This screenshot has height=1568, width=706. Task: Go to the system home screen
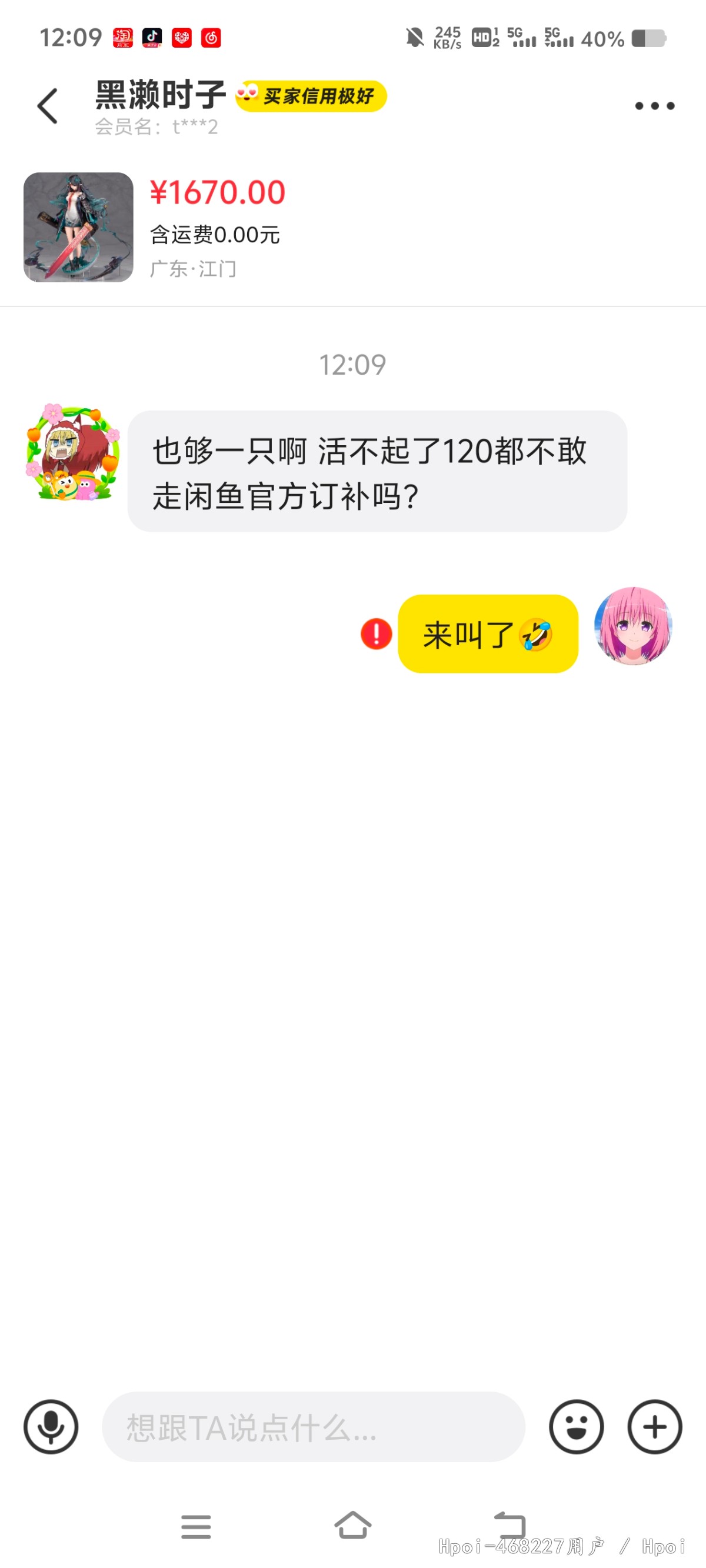pos(352,1526)
